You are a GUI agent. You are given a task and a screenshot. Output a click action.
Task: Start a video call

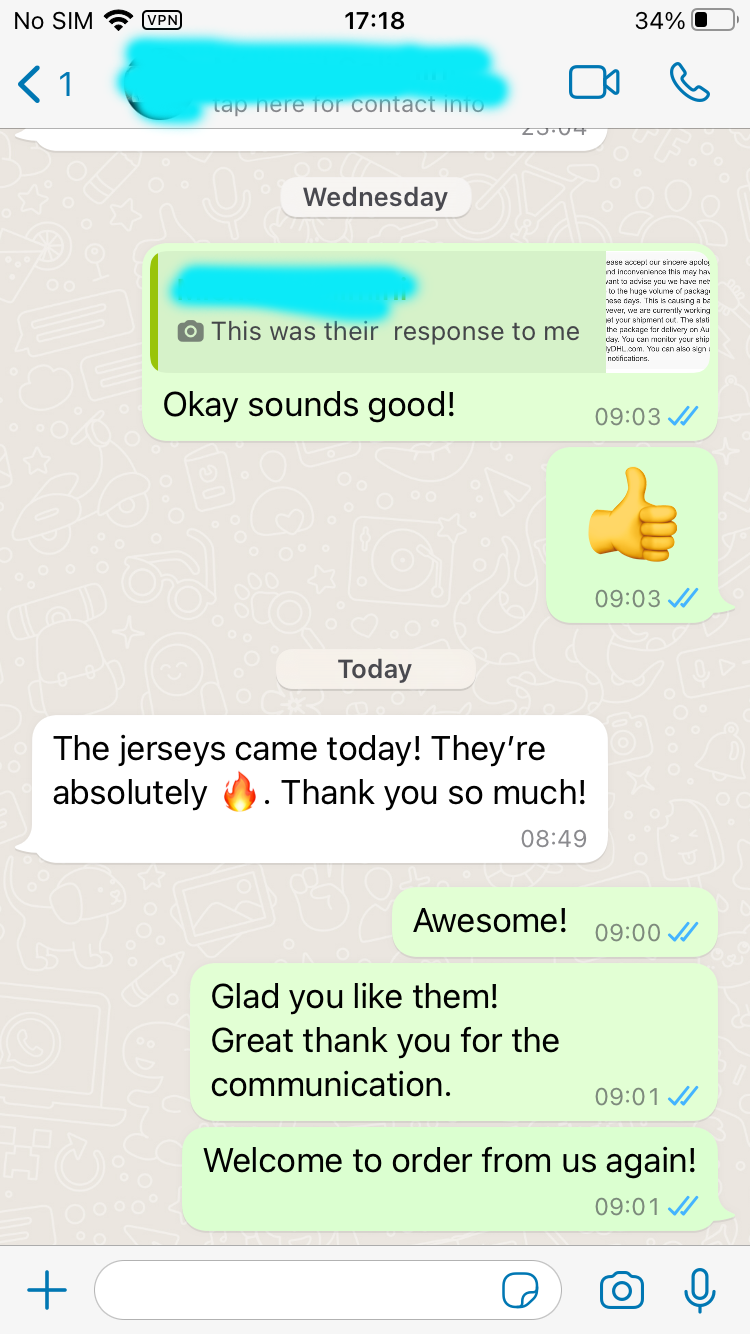tap(594, 83)
